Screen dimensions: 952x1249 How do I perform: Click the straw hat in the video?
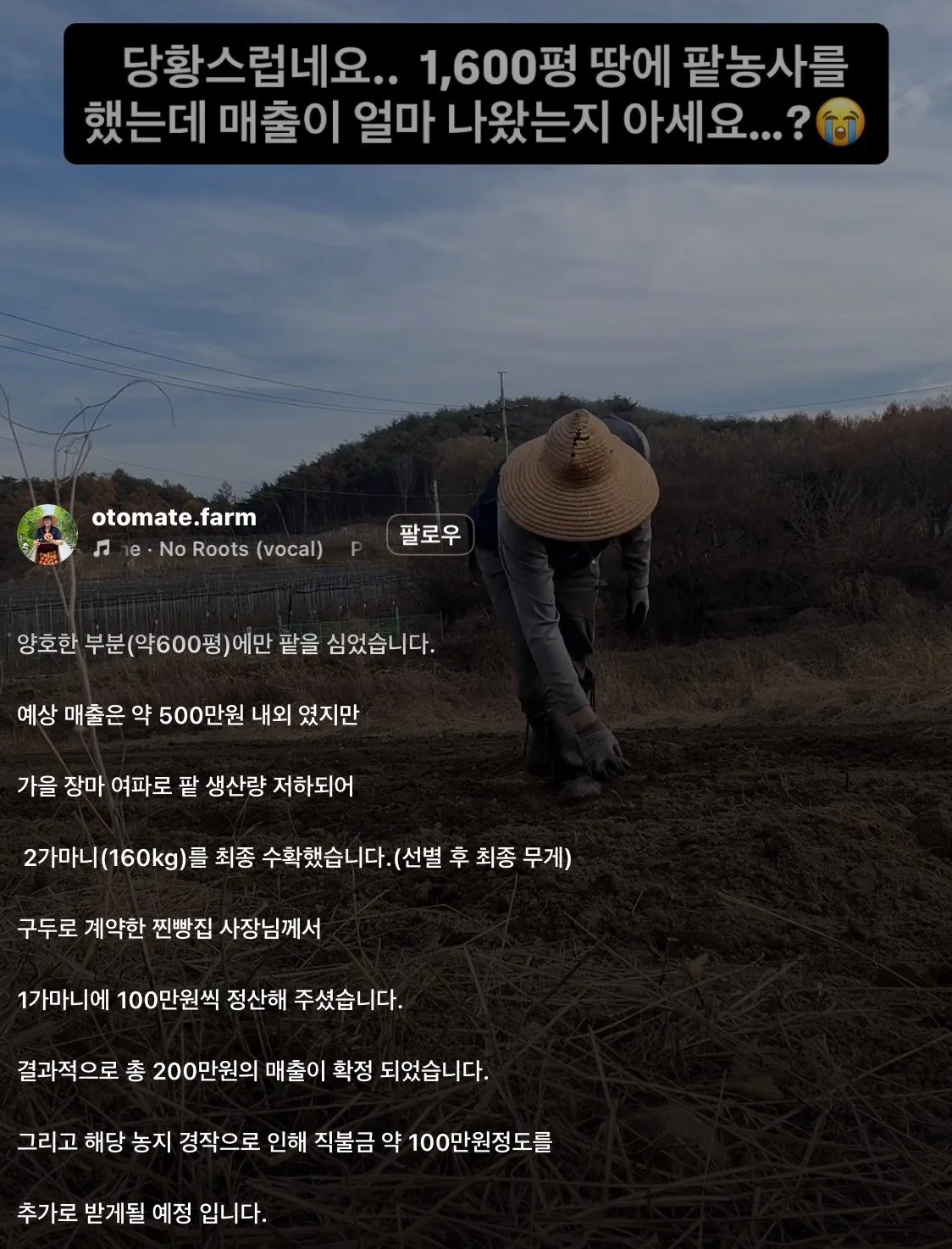click(580, 479)
